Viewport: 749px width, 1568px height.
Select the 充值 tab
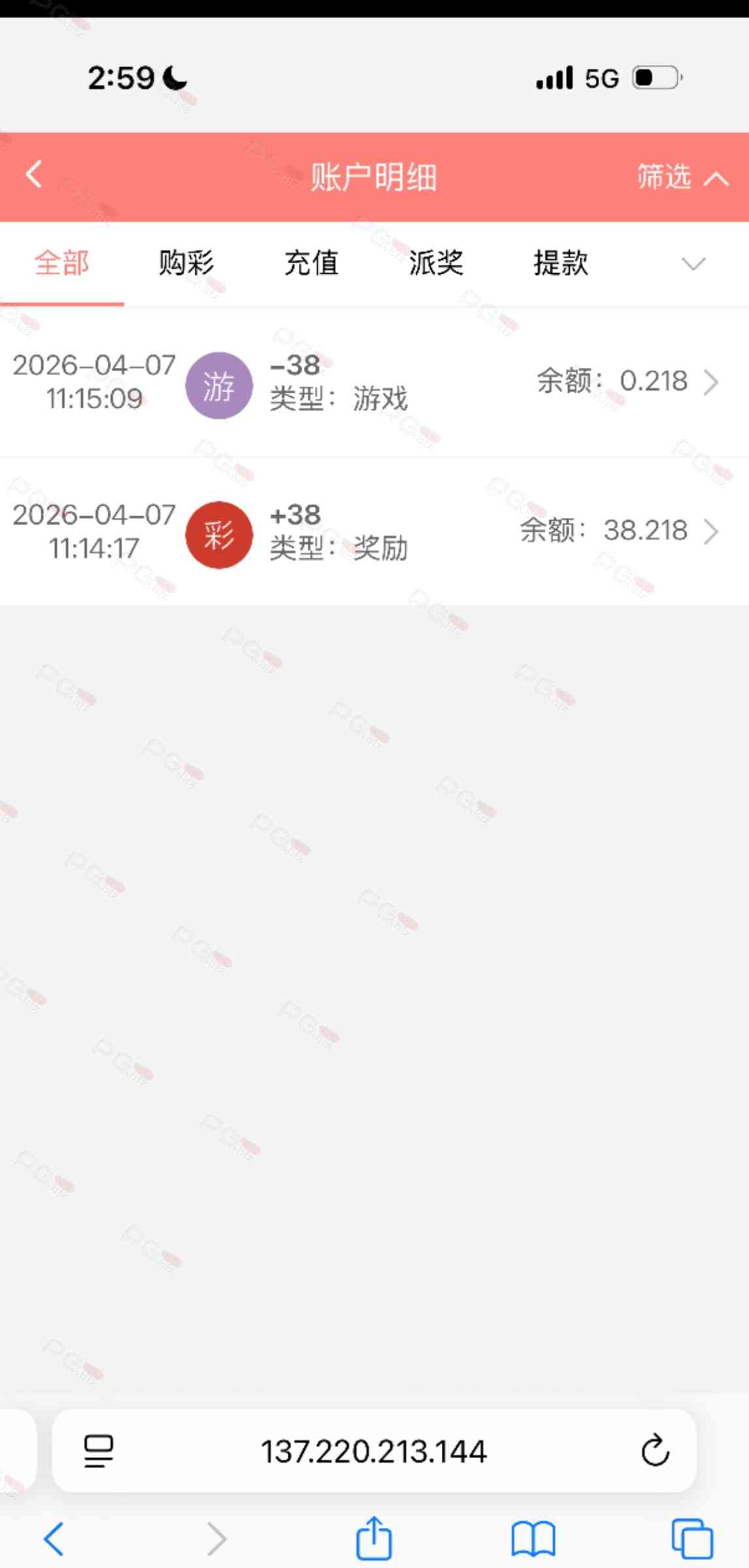pos(311,263)
